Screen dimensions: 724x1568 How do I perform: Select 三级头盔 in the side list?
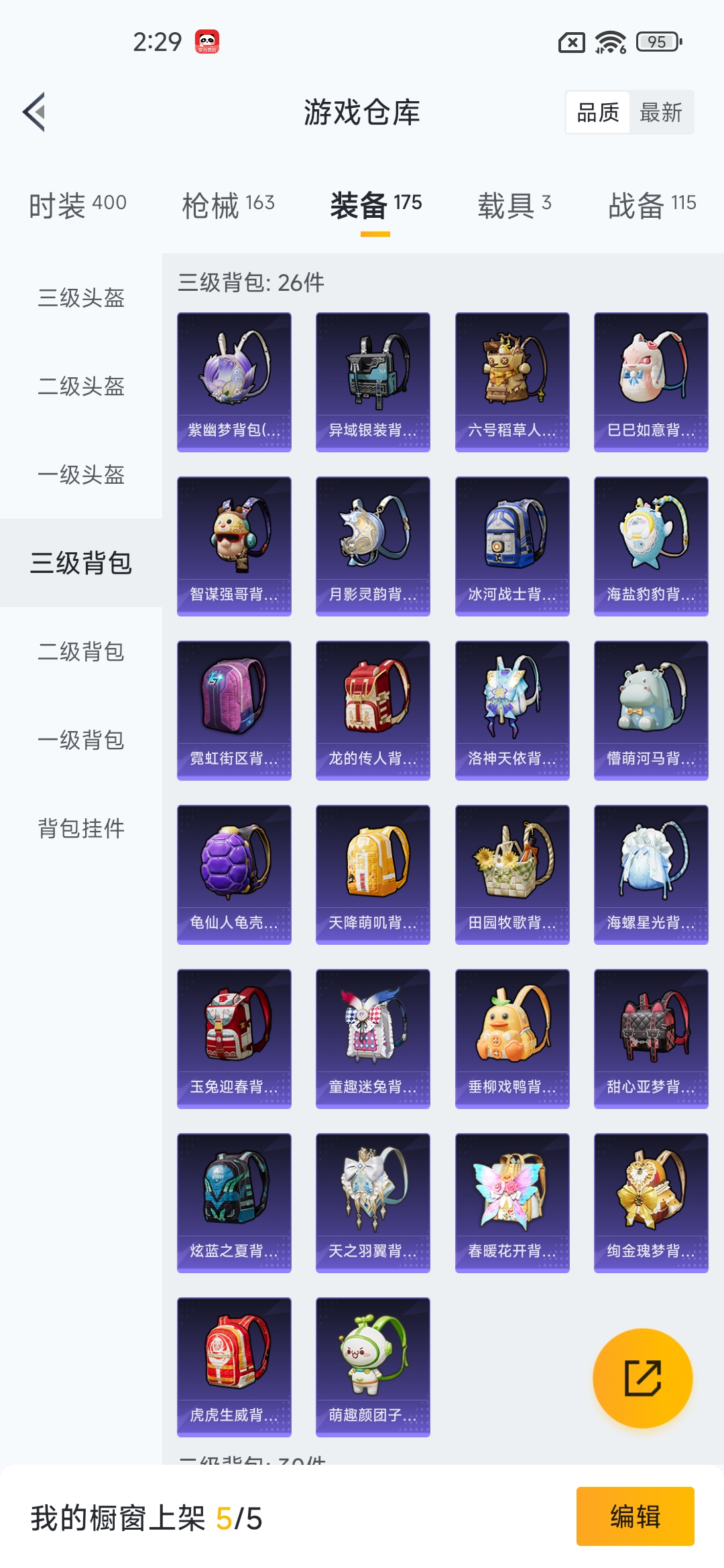(81, 298)
